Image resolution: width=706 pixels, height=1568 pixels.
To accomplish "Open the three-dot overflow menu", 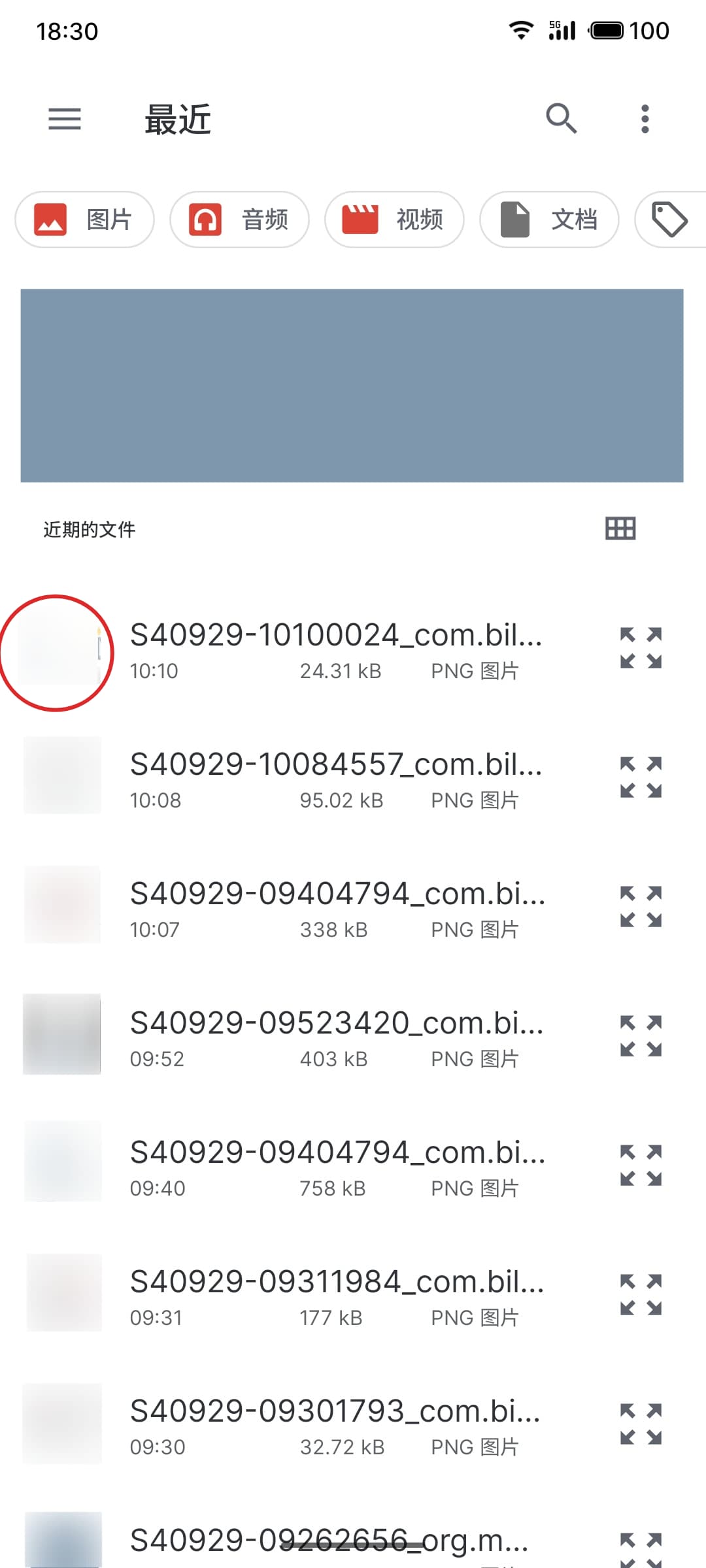I will [x=645, y=119].
